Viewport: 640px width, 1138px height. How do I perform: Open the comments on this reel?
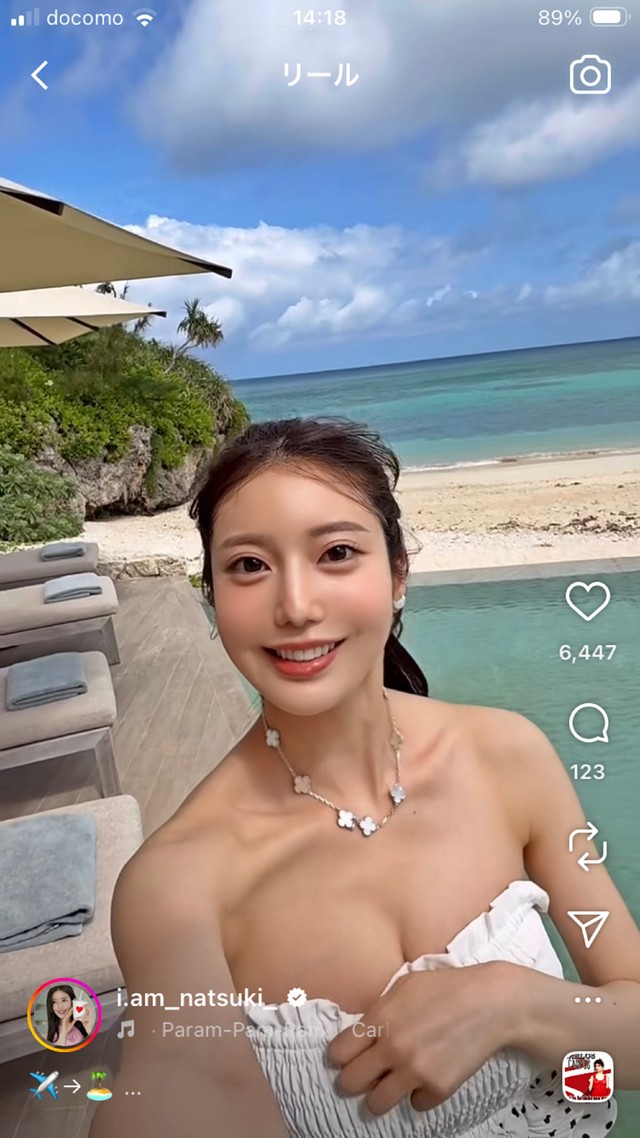pos(588,723)
